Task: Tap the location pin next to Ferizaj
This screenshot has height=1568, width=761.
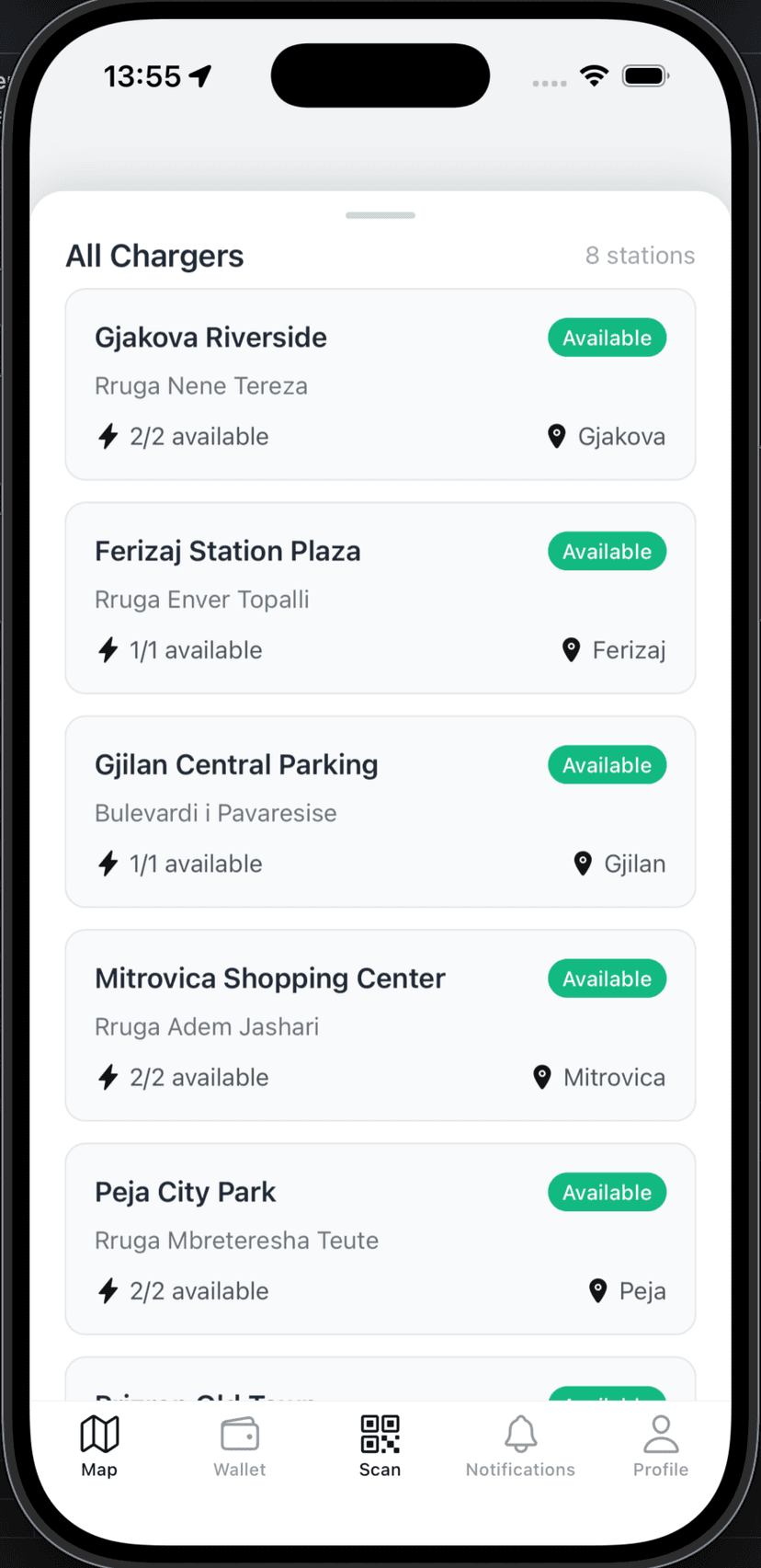Action: [572, 649]
